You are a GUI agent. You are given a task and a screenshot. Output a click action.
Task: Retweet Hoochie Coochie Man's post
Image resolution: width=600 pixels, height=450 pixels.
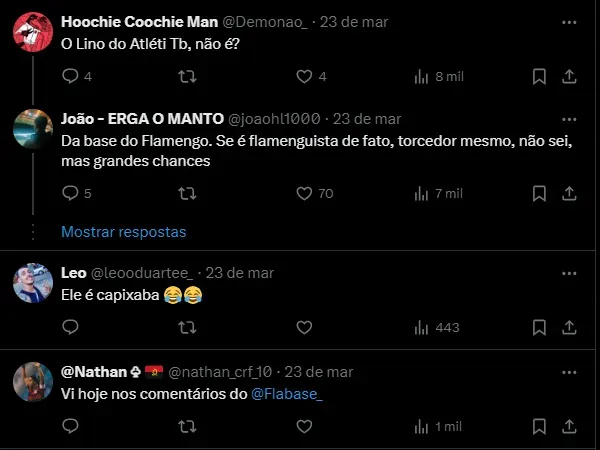pos(187,76)
